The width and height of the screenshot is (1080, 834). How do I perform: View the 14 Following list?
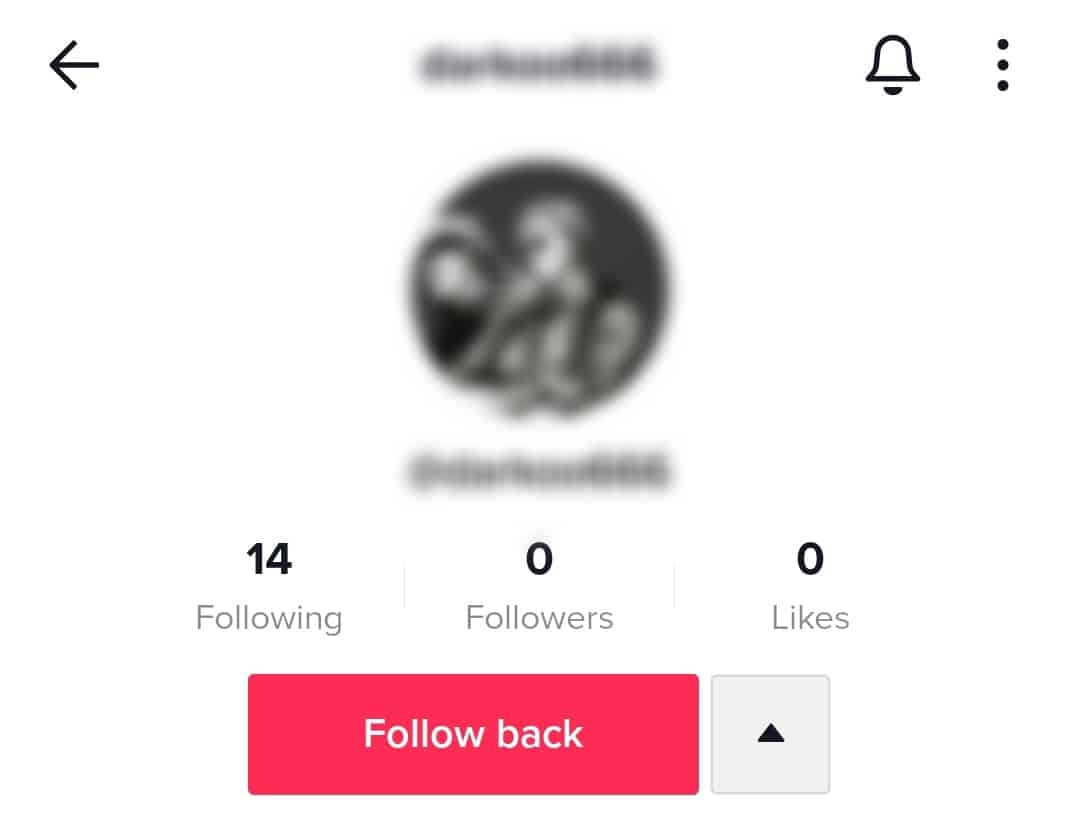(269, 587)
